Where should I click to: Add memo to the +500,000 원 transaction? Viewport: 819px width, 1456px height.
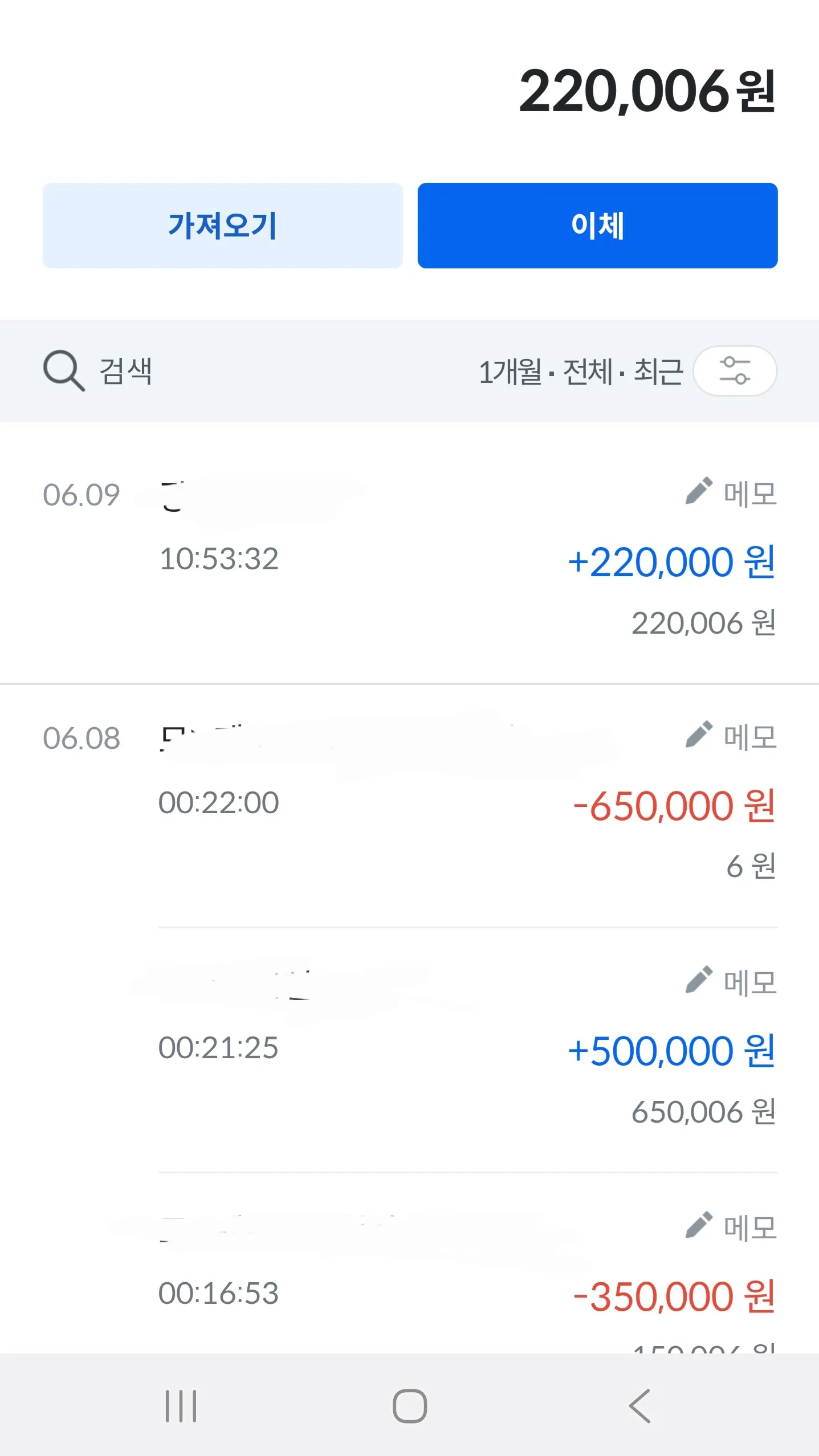click(731, 982)
